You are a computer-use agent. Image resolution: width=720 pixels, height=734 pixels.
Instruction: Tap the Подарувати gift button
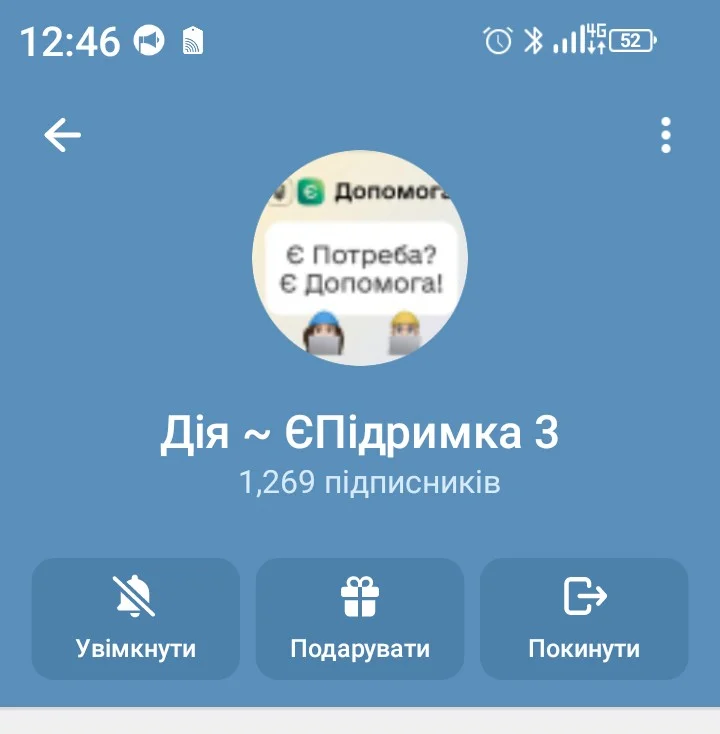(360, 619)
